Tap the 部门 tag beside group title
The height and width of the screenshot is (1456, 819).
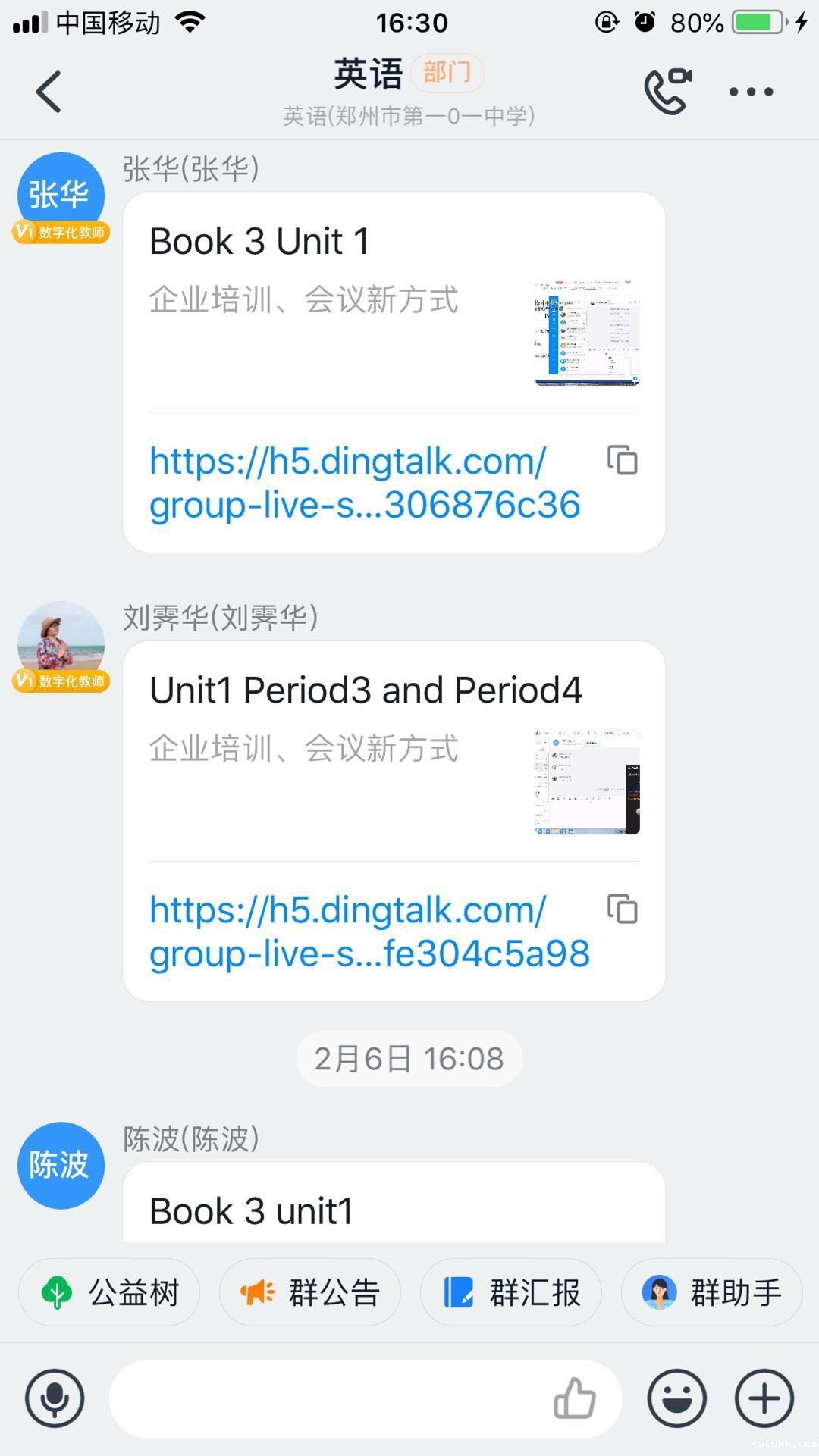446,72
